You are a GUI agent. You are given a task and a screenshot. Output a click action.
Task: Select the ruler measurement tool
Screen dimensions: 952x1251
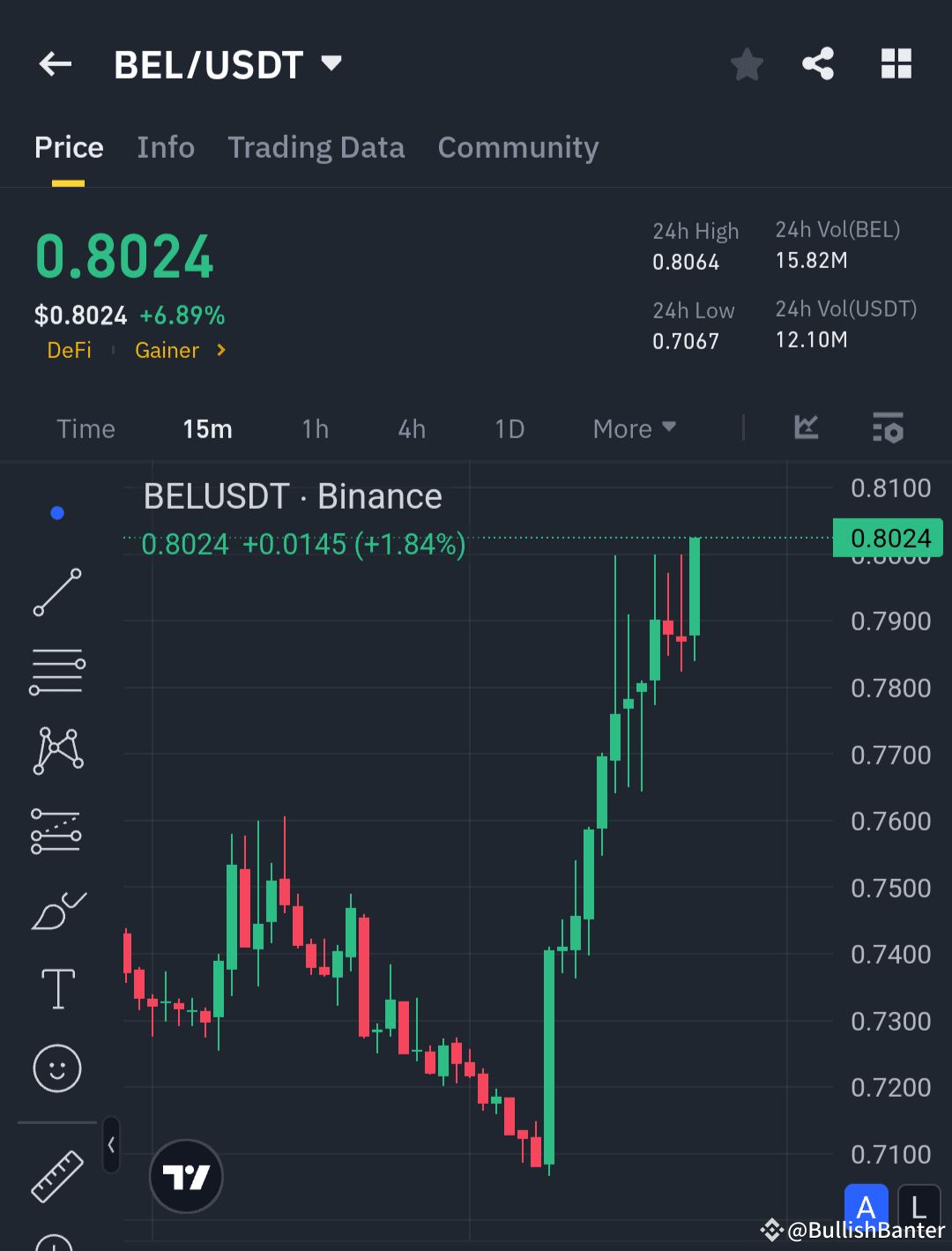(x=57, y=1177)
